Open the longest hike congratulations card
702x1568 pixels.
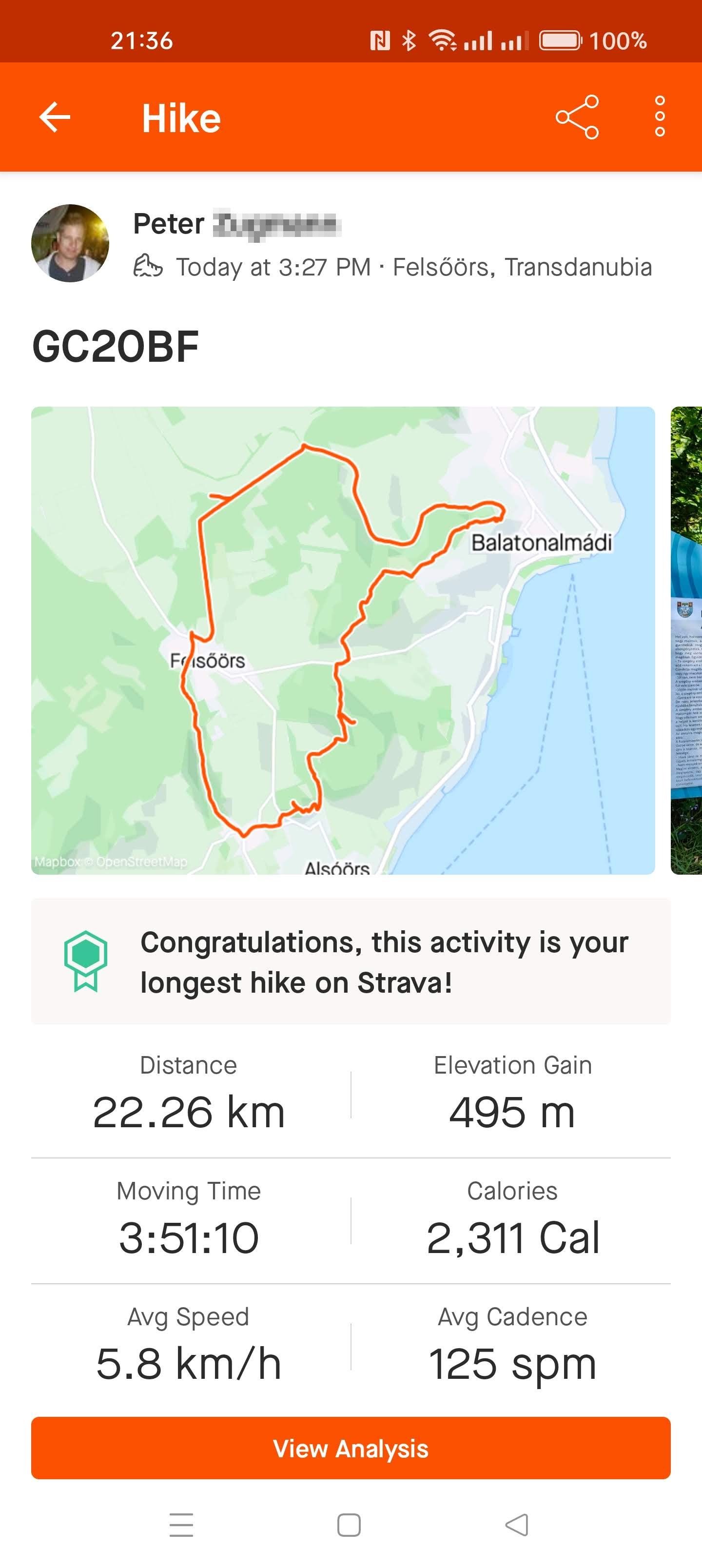point(351,961)
